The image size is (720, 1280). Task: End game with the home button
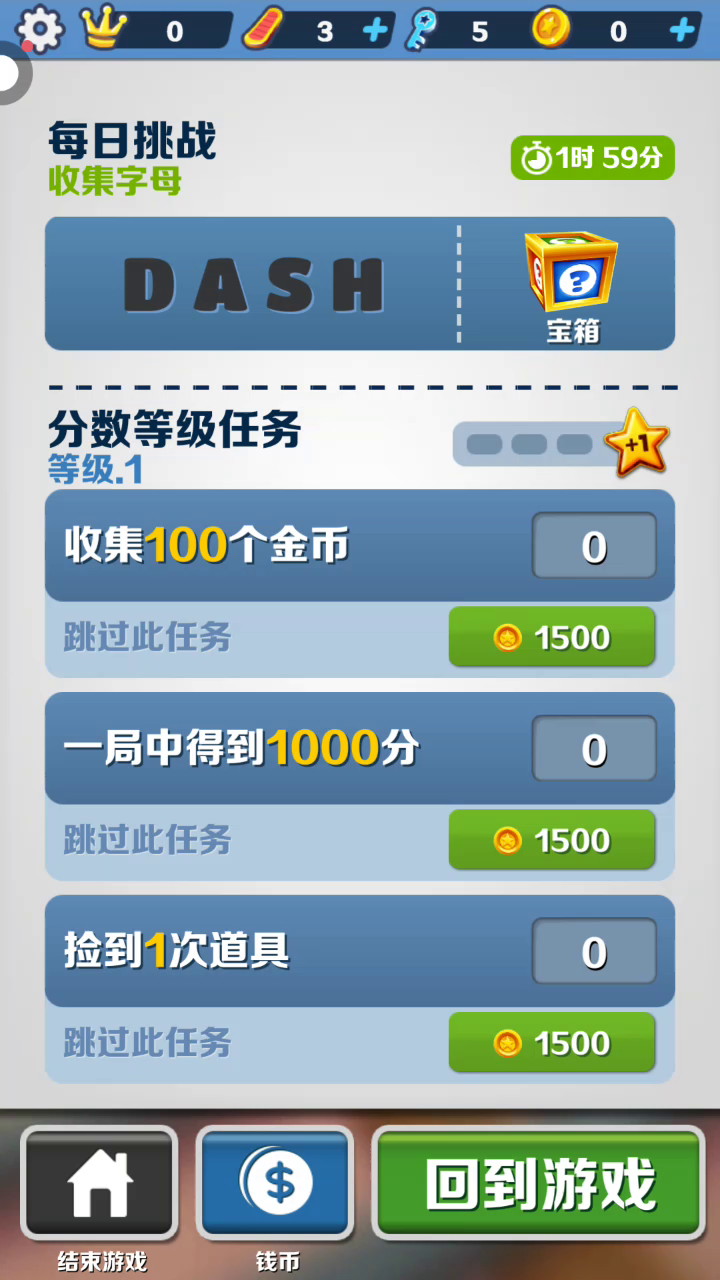(99, 1183)
